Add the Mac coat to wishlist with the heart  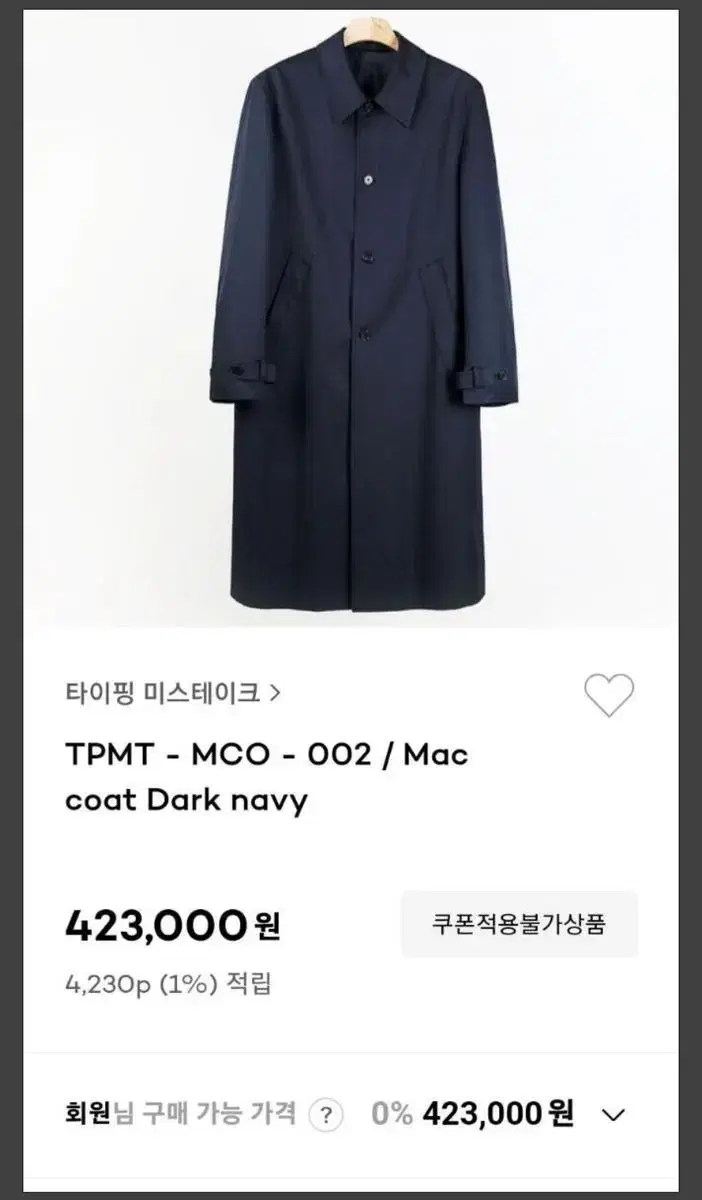tap(609, 695)
